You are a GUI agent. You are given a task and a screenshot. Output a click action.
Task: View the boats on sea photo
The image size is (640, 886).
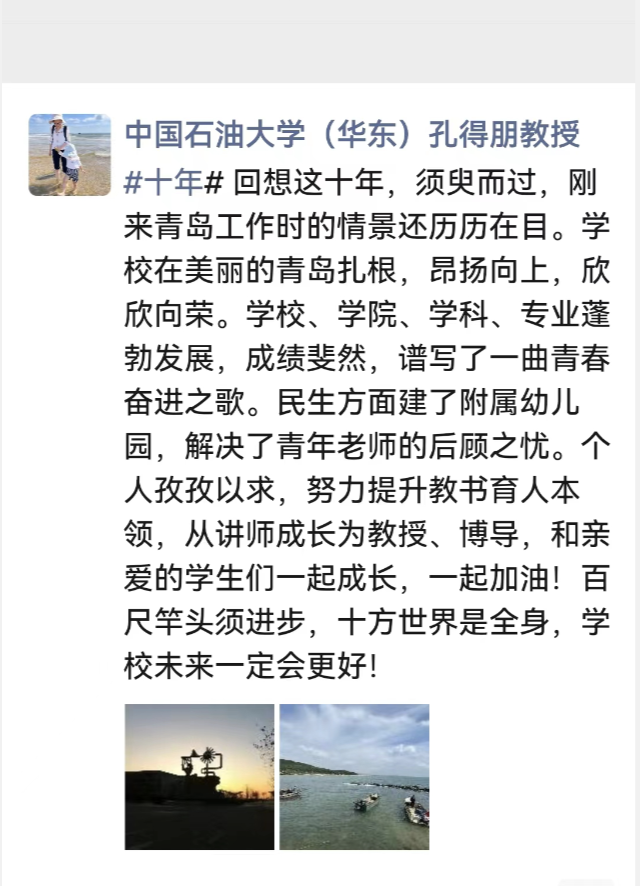[354, 777]
